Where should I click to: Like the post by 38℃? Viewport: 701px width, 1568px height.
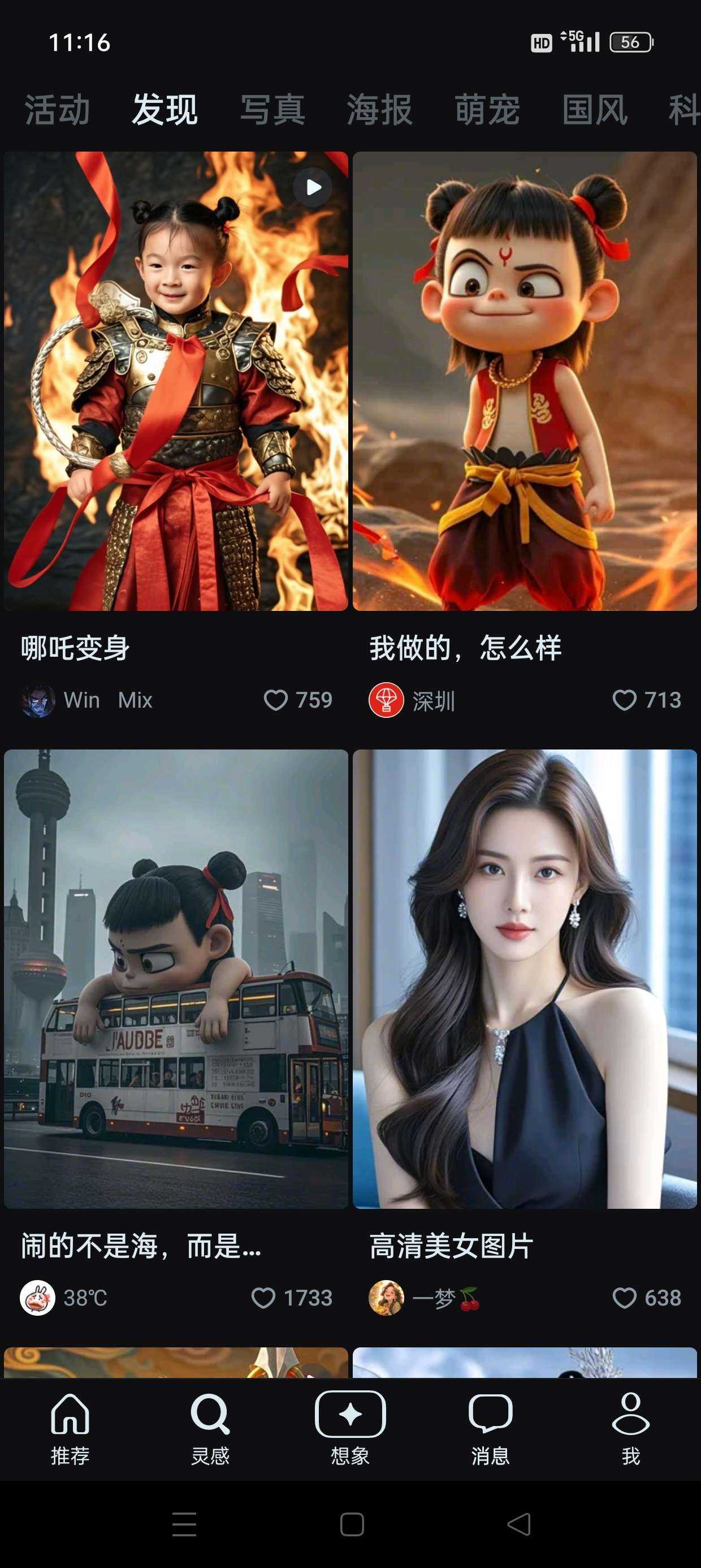coord(263,1298)
